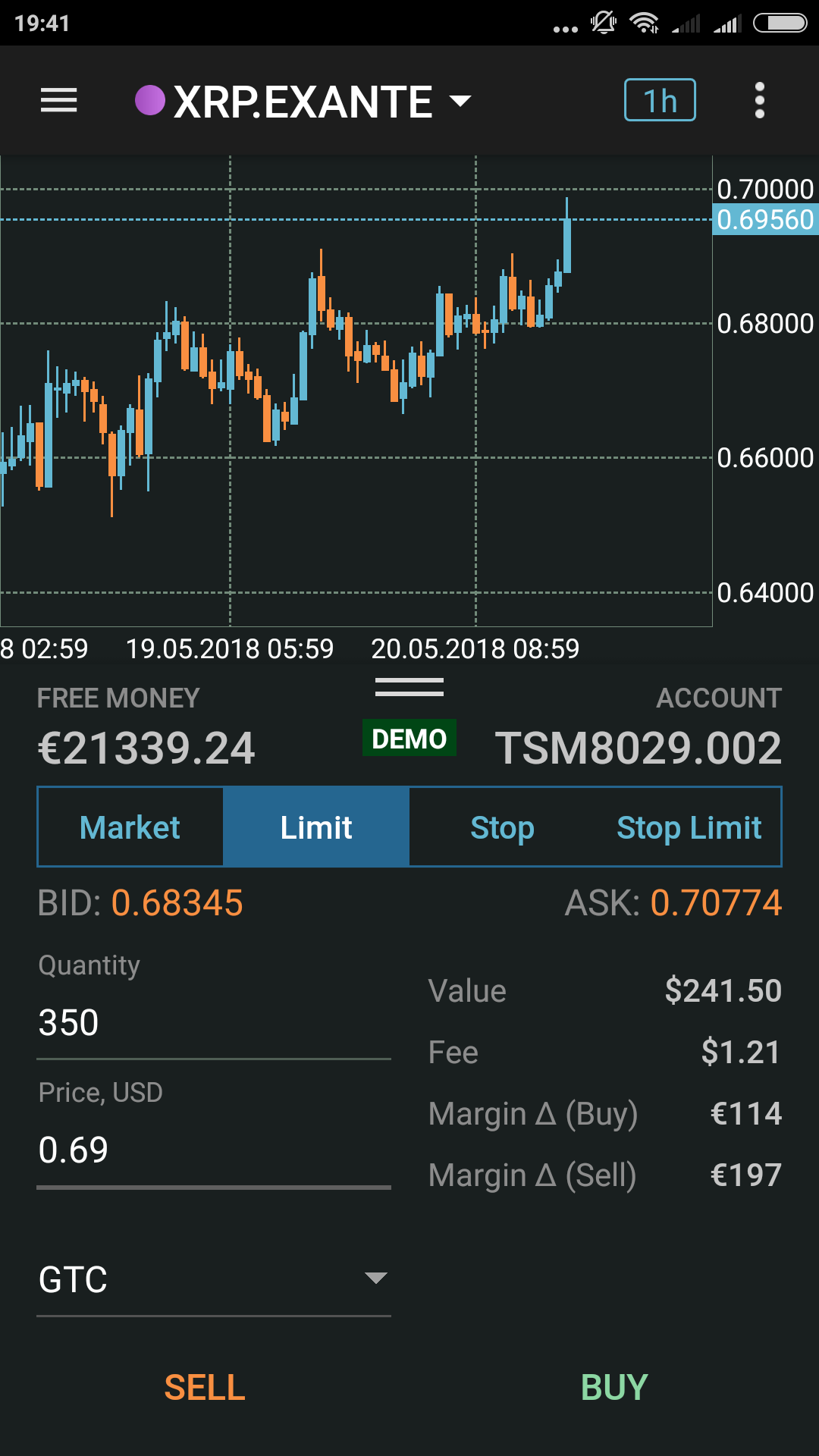Change the 1h chart timeframe
The image size is (819, 1456).
(660, 100)
